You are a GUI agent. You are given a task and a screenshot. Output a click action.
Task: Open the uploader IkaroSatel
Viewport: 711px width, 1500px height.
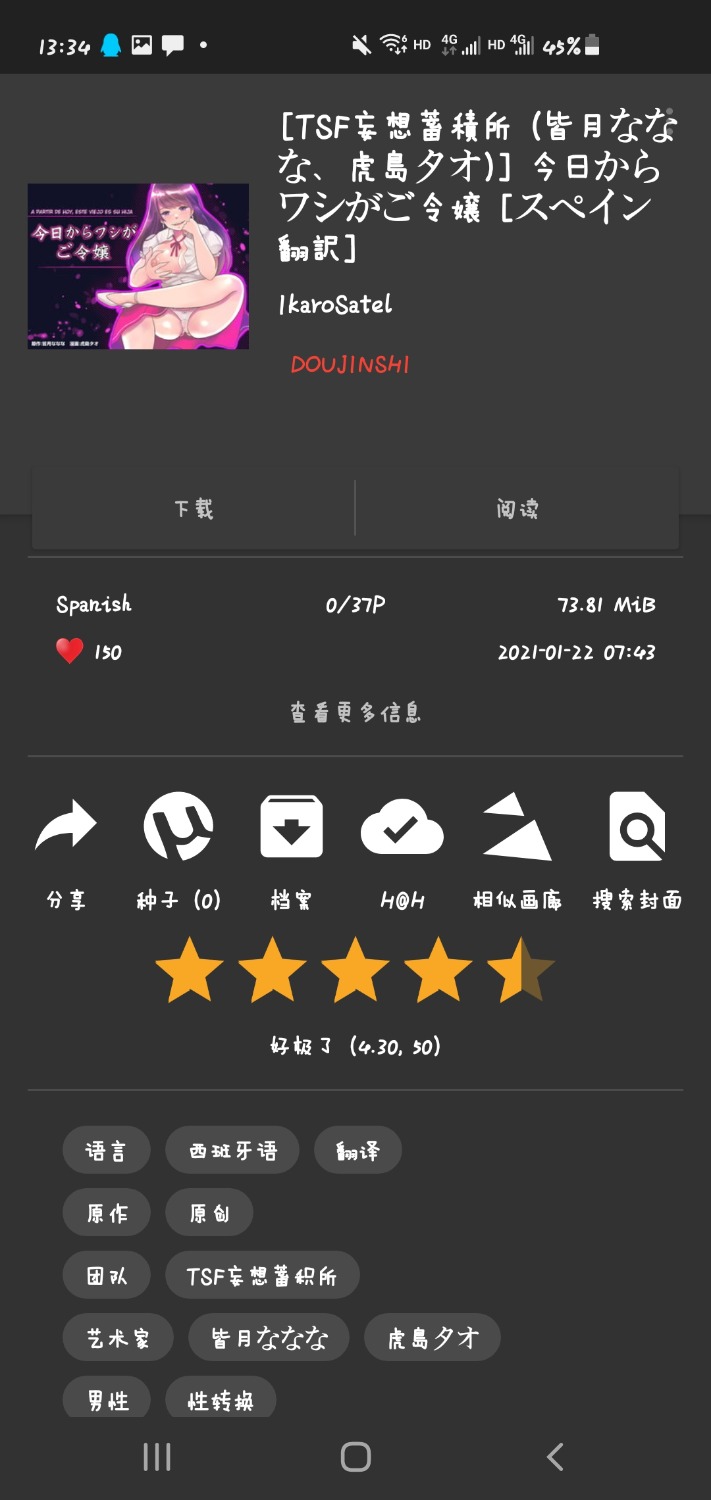[335, 304]
